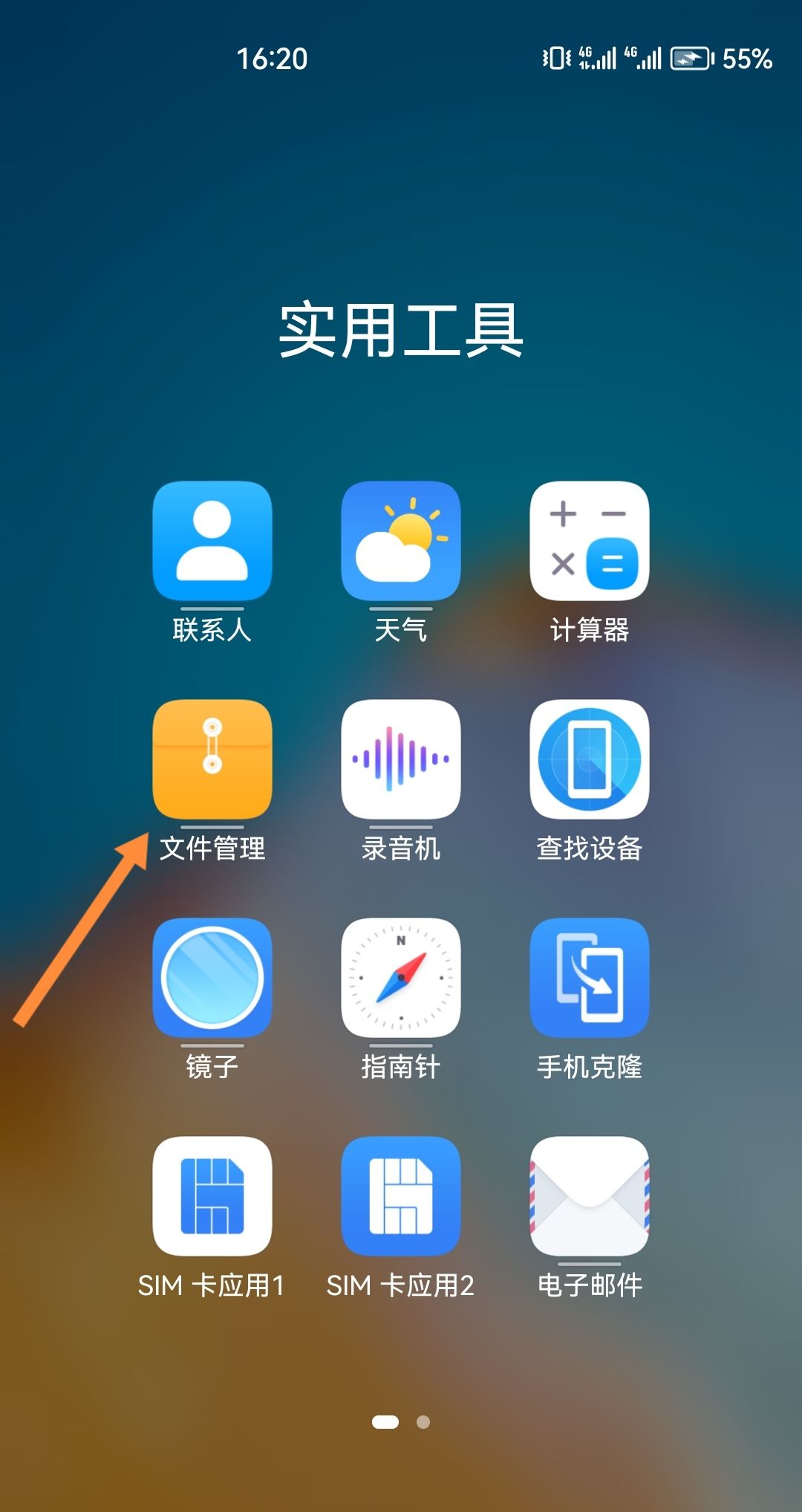Open the 联系人 contacts app

pos(212,541)
